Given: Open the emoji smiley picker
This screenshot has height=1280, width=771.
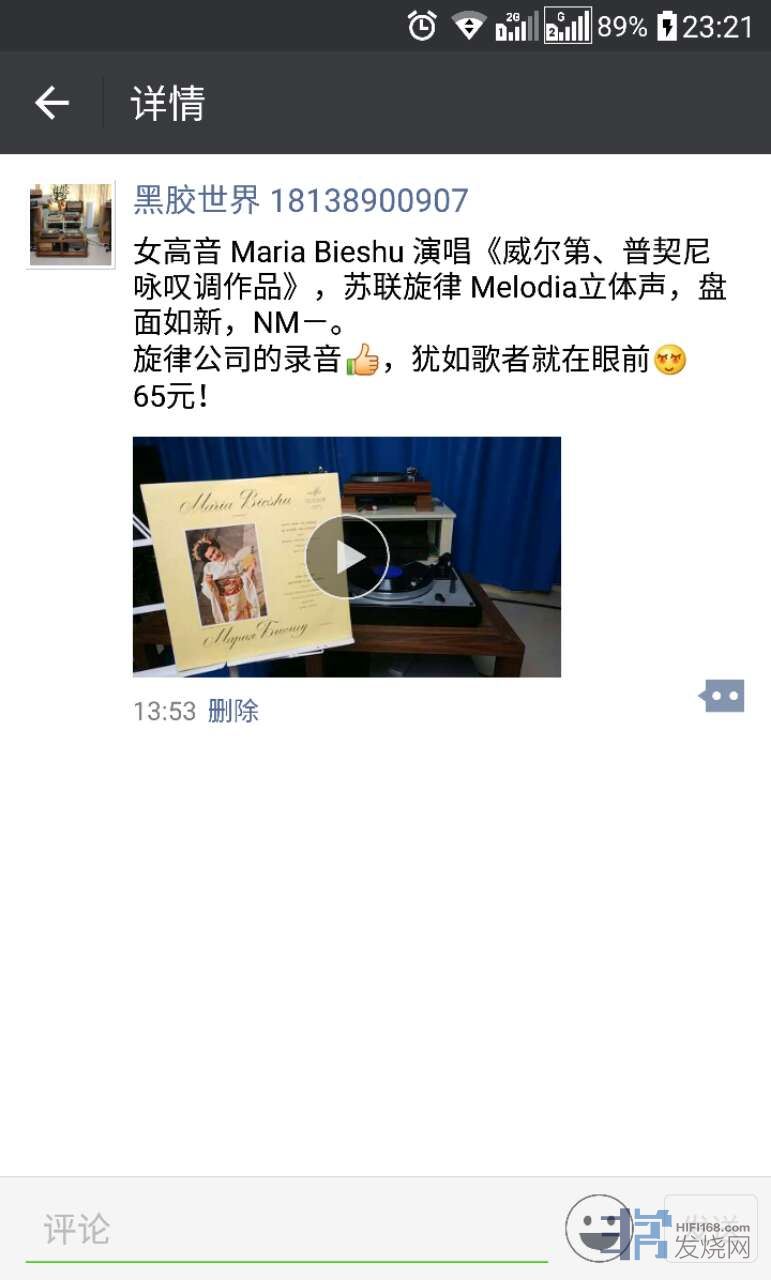Looking at the screenshot, I should (597, 1227).
